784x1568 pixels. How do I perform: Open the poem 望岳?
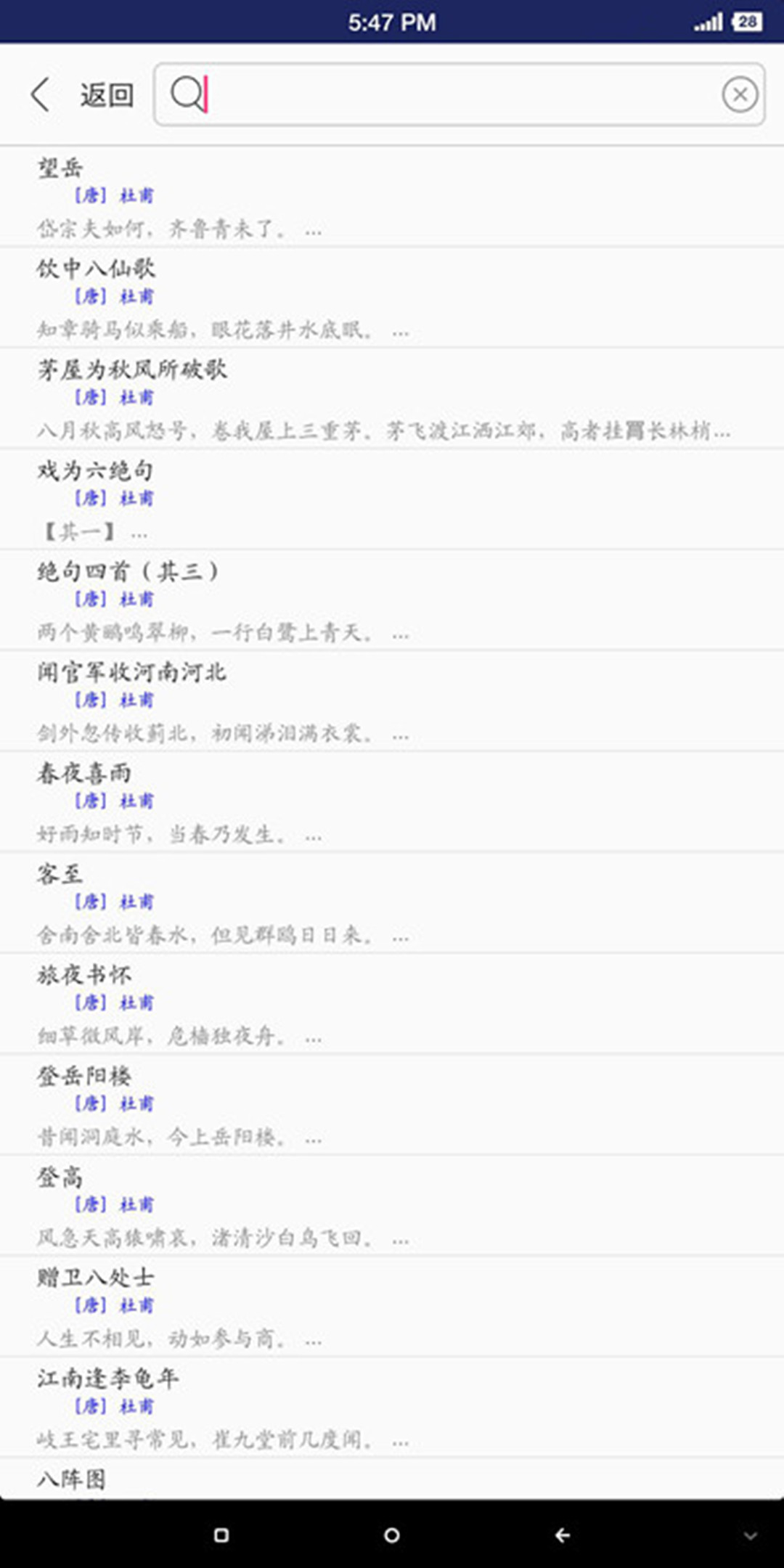click(x=392, y=197)
